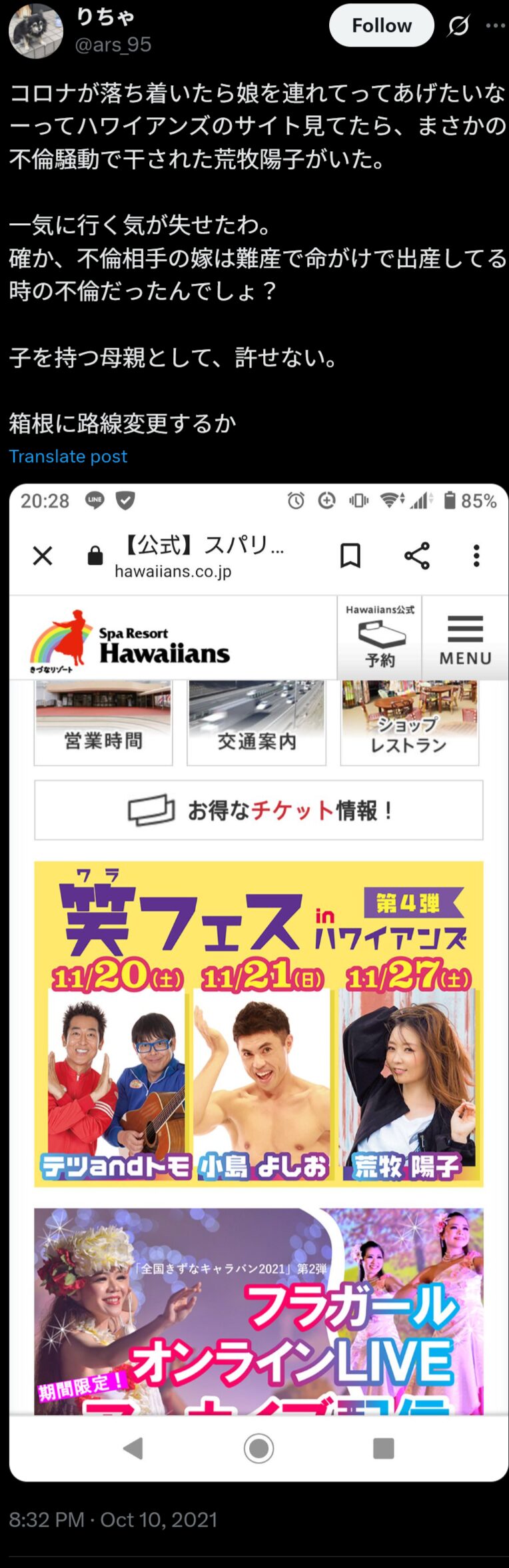Open the post's more options menu
The width and height of the screenshot is (509, 1568).
[x=495, y=25]
